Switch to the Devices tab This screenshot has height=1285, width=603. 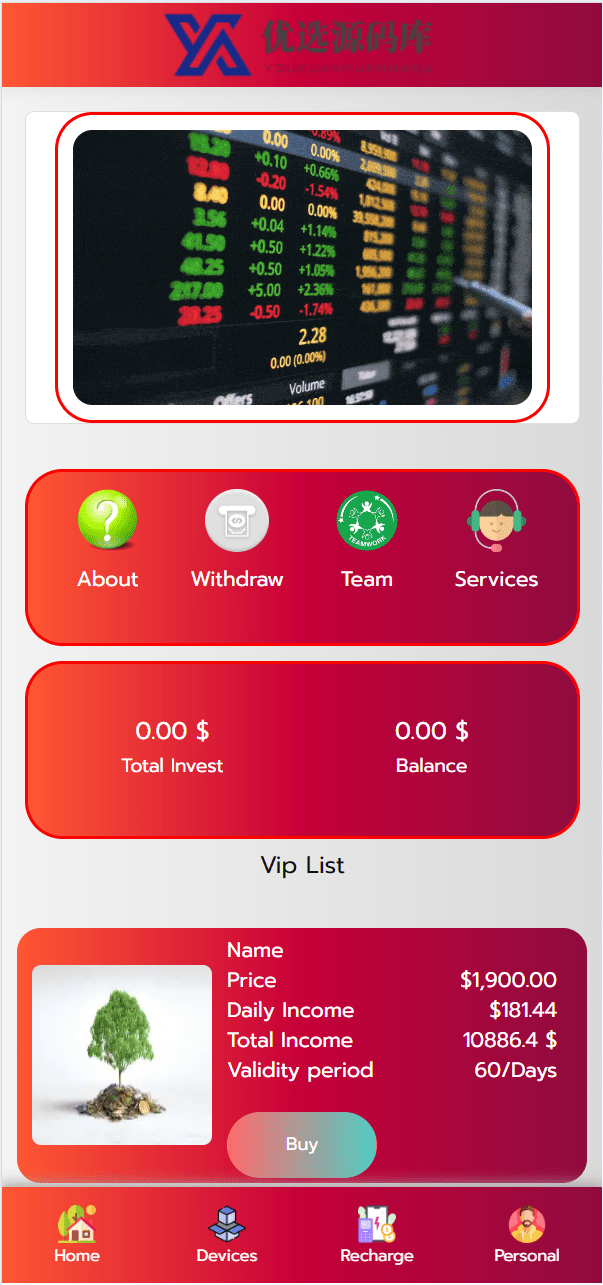pyautogui.click(x=227, y=1235)
